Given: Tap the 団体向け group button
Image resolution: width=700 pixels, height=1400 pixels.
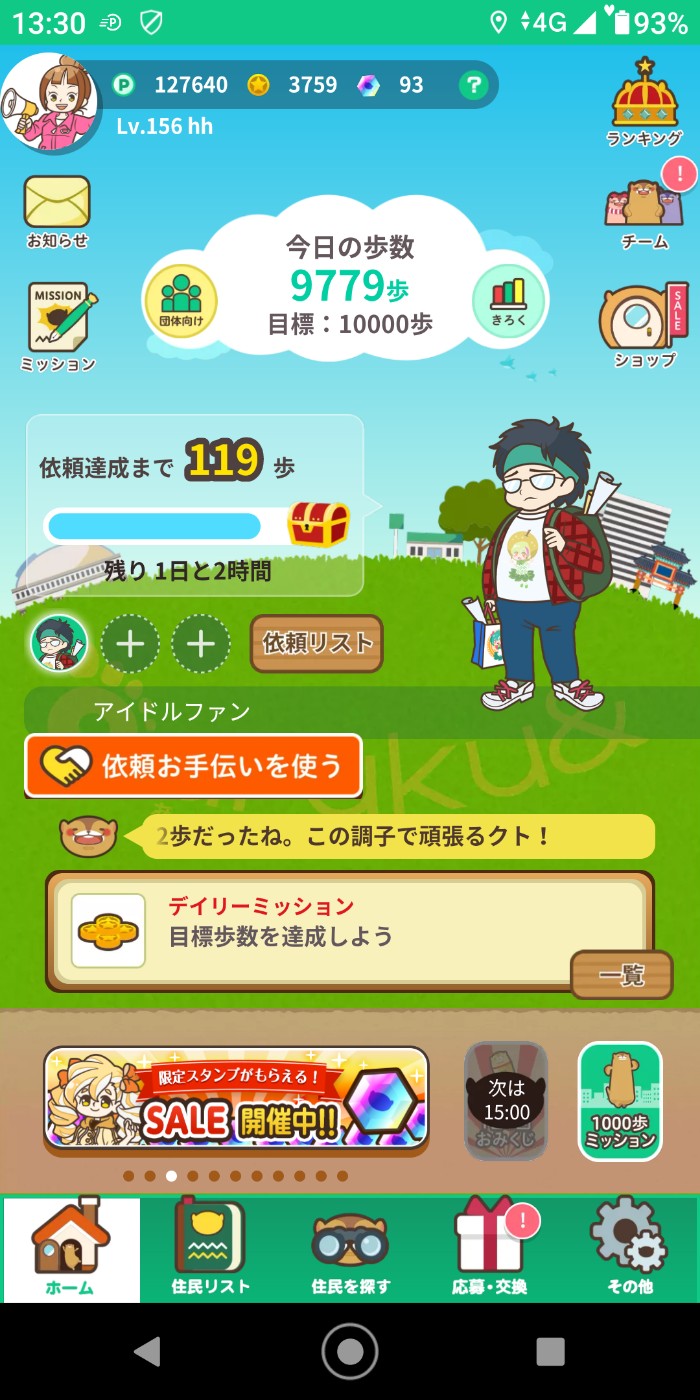Looking at the screenshot, I should 181,301.
